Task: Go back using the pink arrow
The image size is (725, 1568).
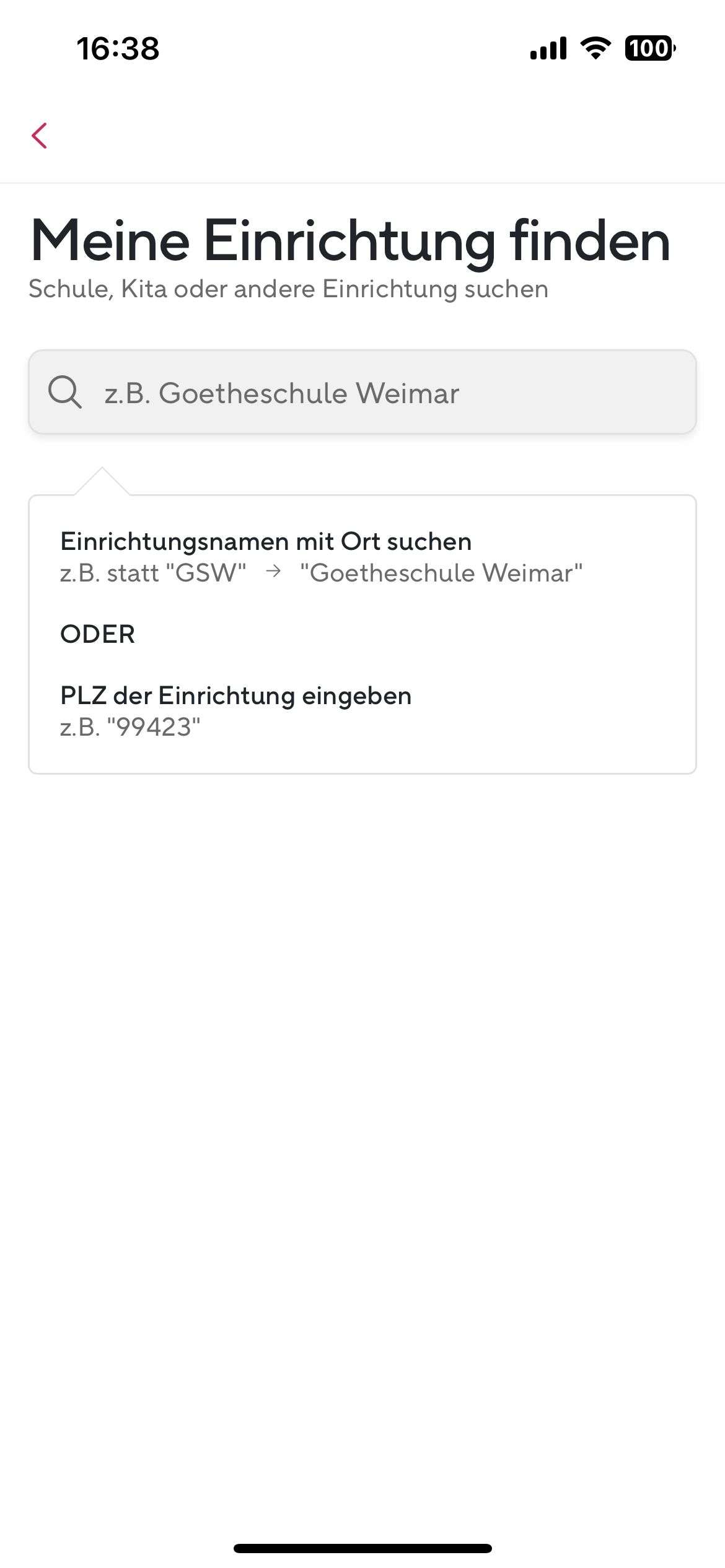Action: coord(40,136)
